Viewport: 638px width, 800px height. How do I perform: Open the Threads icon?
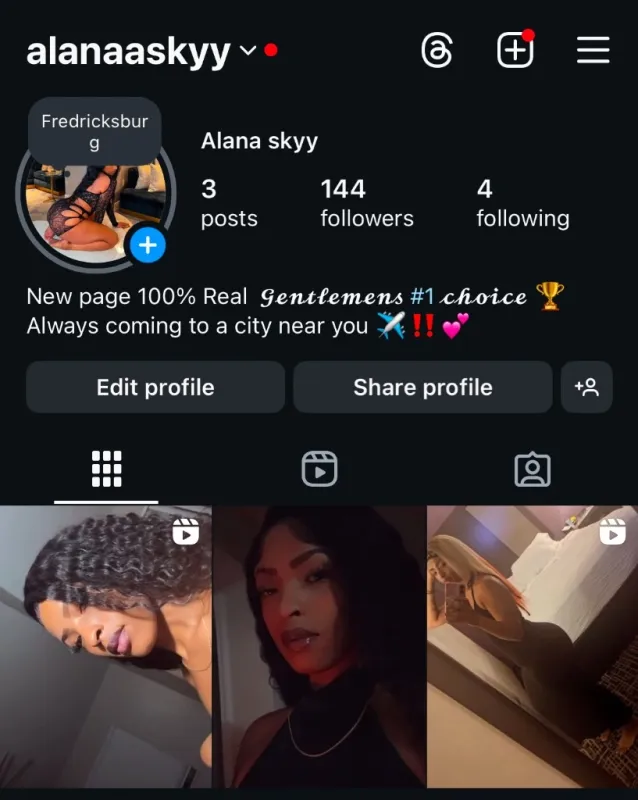436,51
